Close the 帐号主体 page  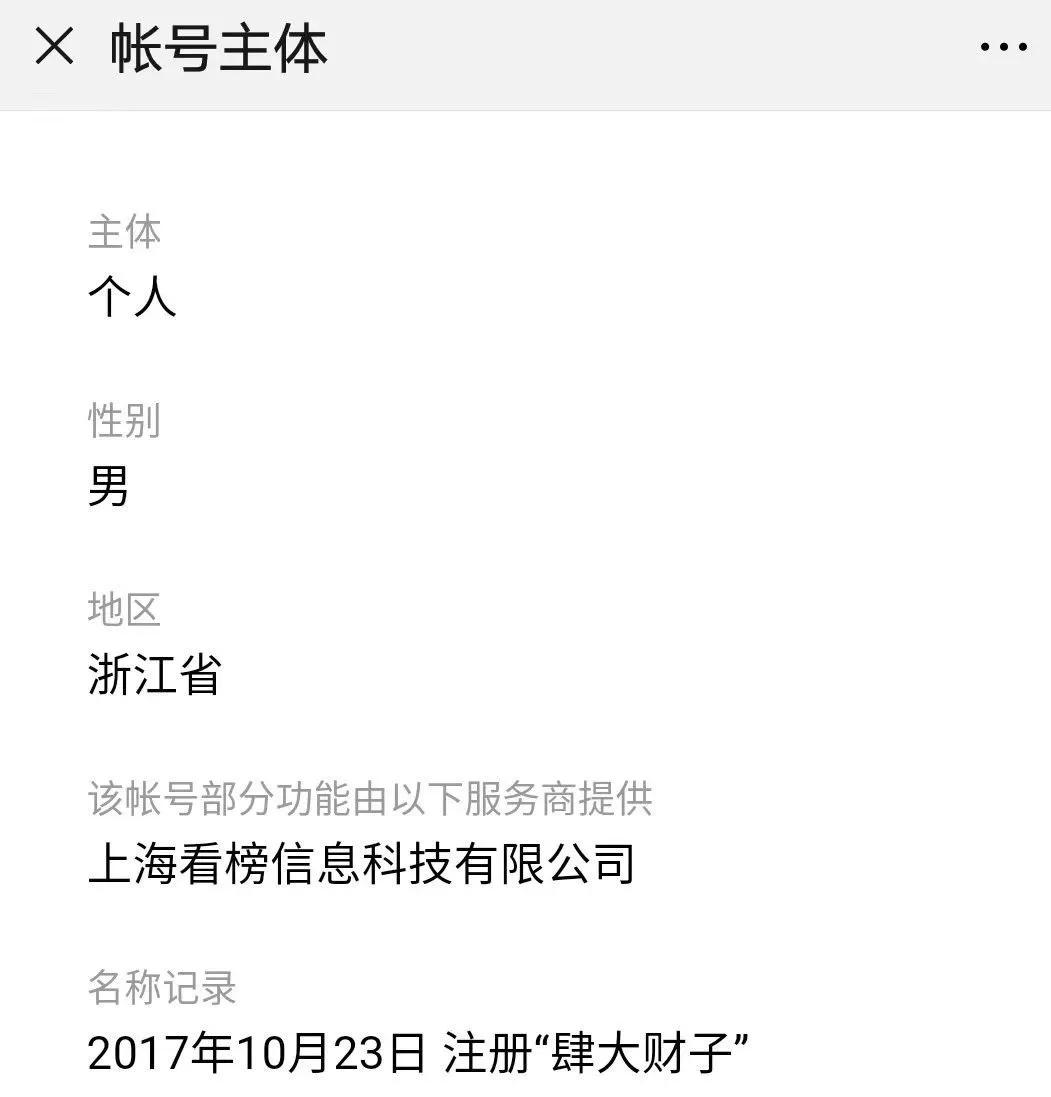[x=55, y=47]
